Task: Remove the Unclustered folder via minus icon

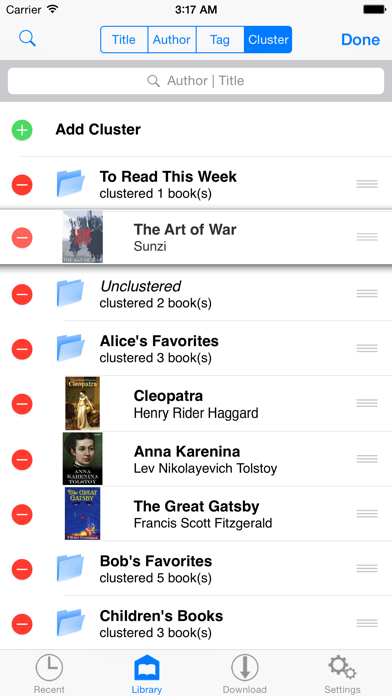Action: tap(22, 294)
